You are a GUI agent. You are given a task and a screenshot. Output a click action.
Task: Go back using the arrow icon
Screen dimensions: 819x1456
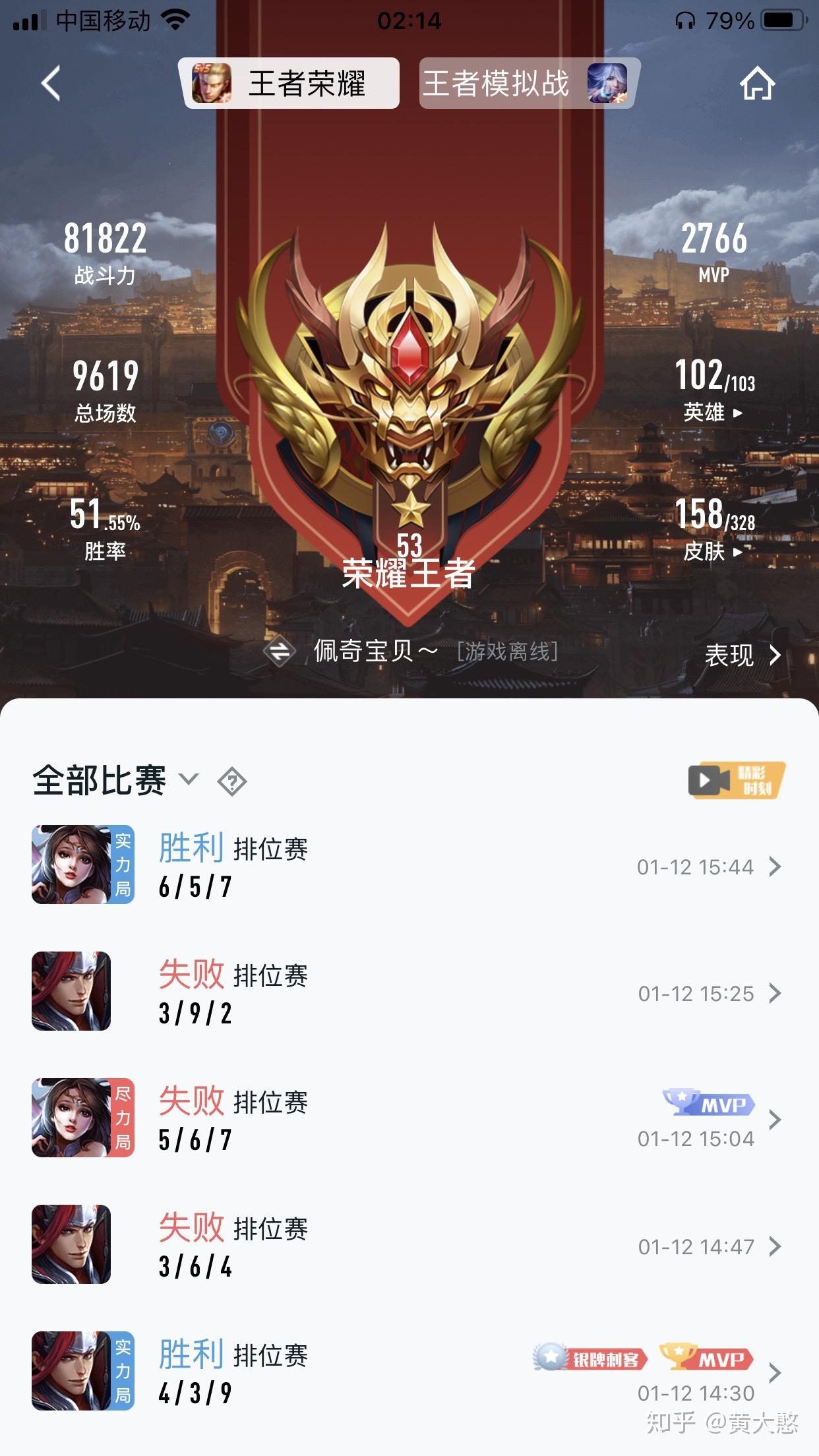tap(51, 83)
